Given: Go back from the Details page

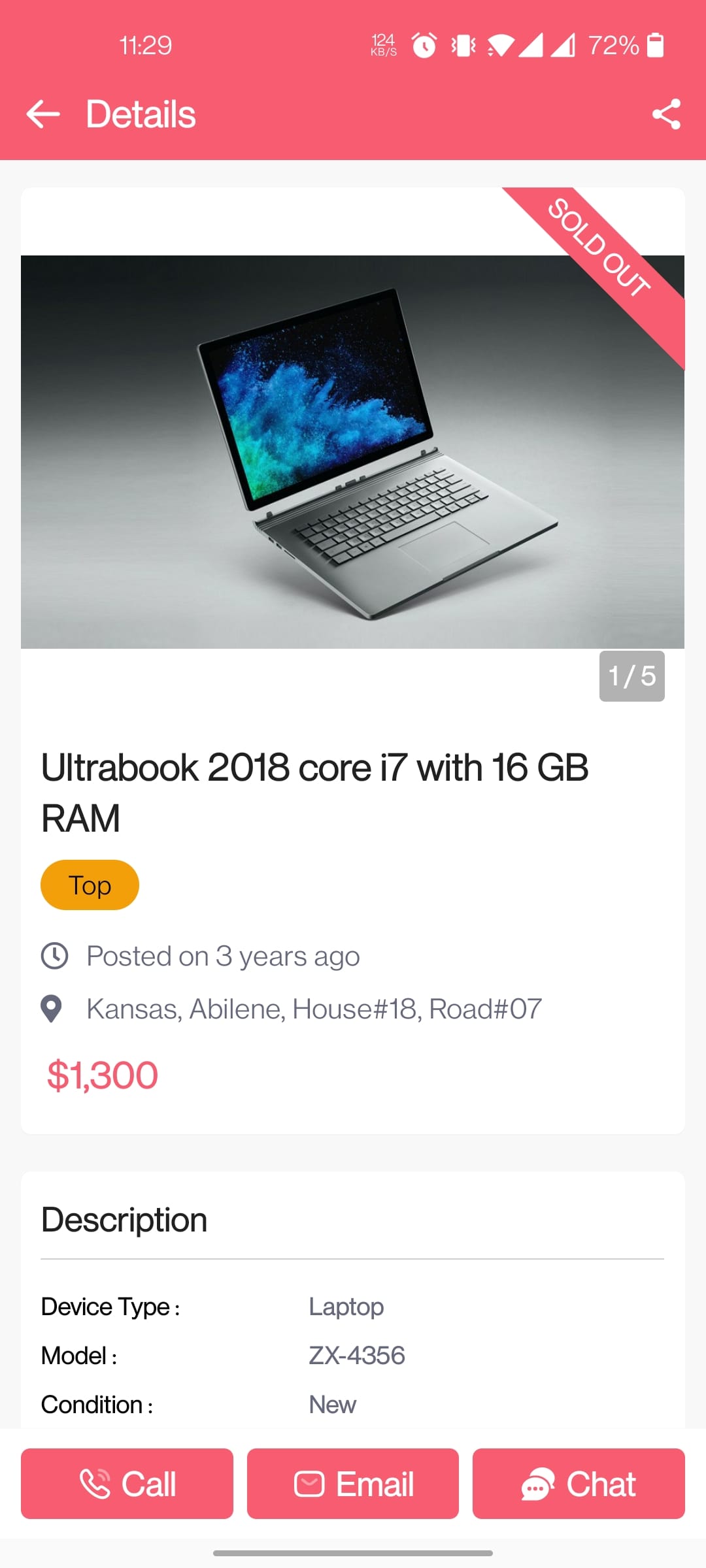Looking at the screenshot, I should point(43,114).
